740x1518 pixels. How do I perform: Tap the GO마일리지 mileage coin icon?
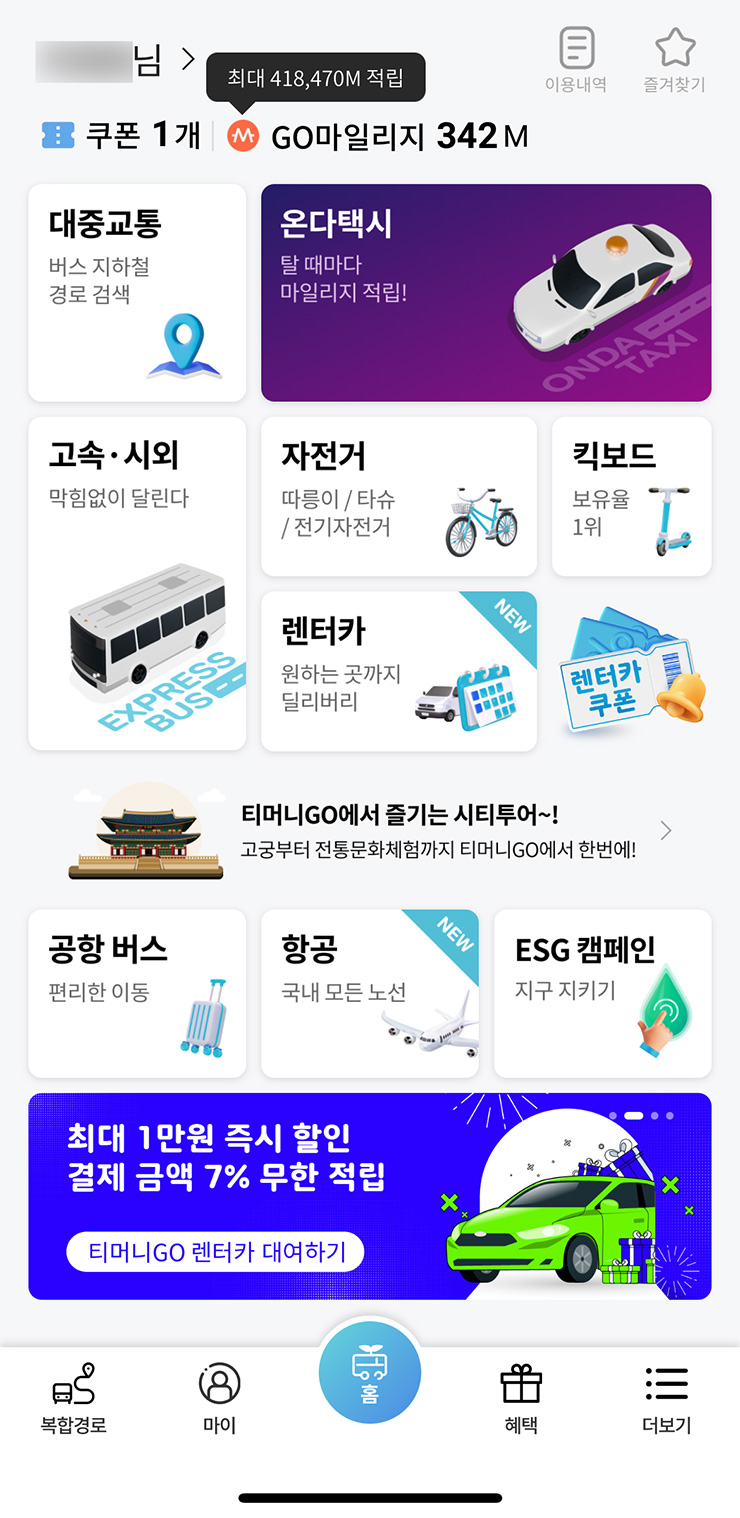241,131
